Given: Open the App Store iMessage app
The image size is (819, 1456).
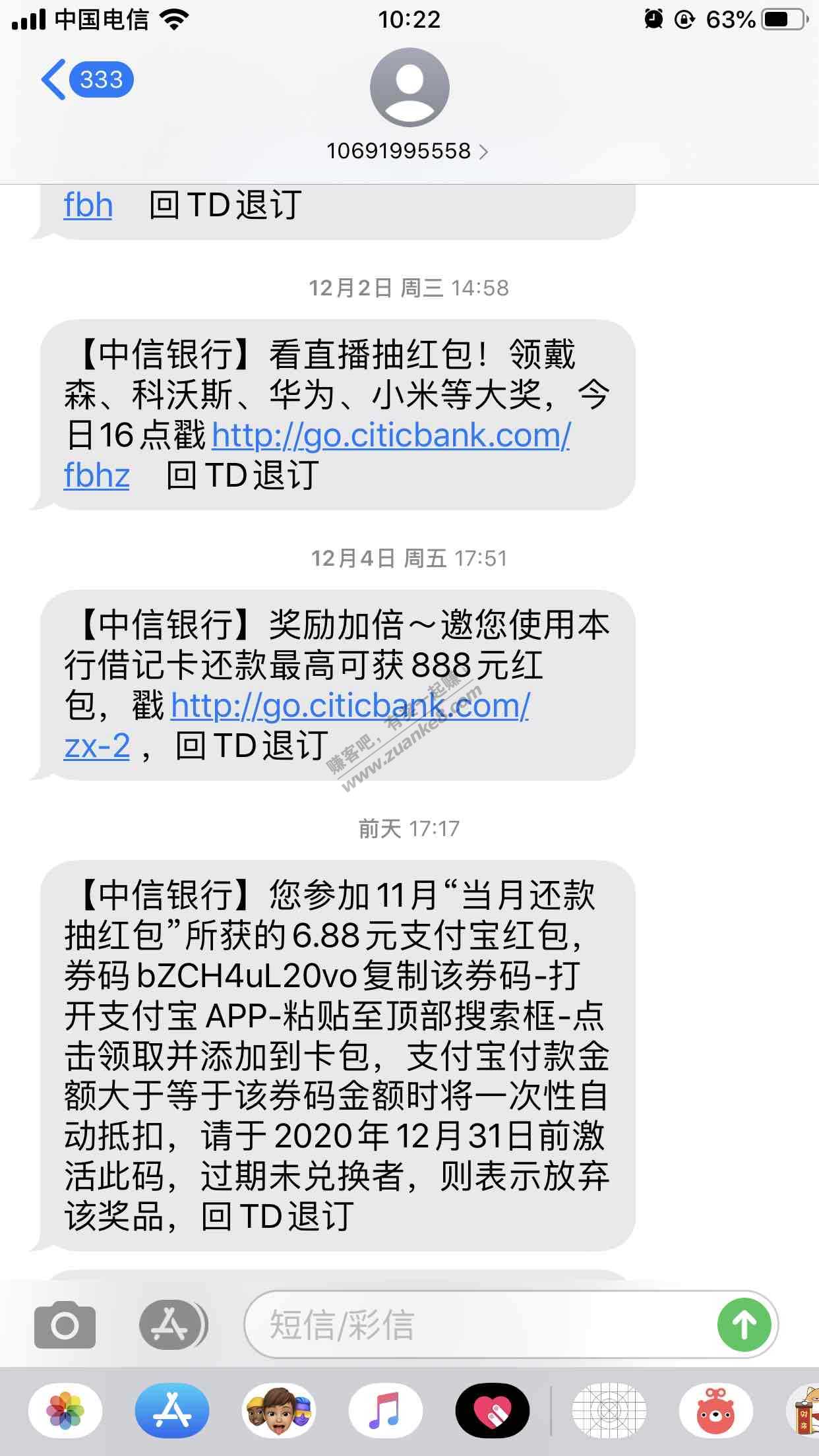Looking at the screenshot, I should [172, 1411].
